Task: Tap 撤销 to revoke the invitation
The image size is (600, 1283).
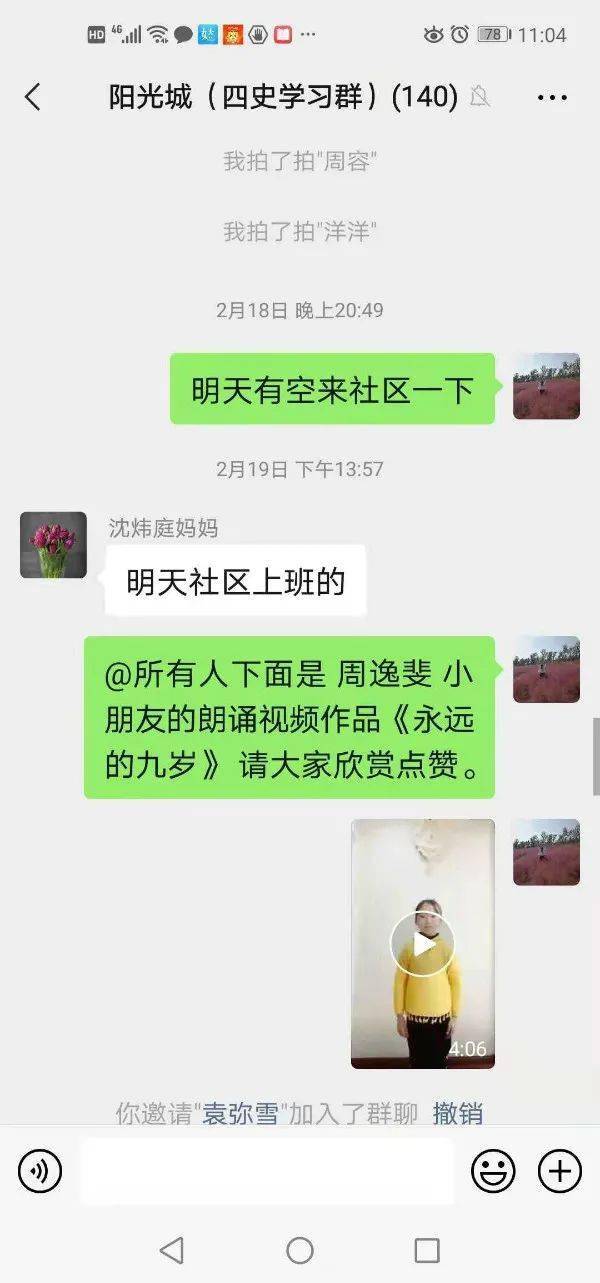Action: pyautogui.click(x=458, y=1113)
